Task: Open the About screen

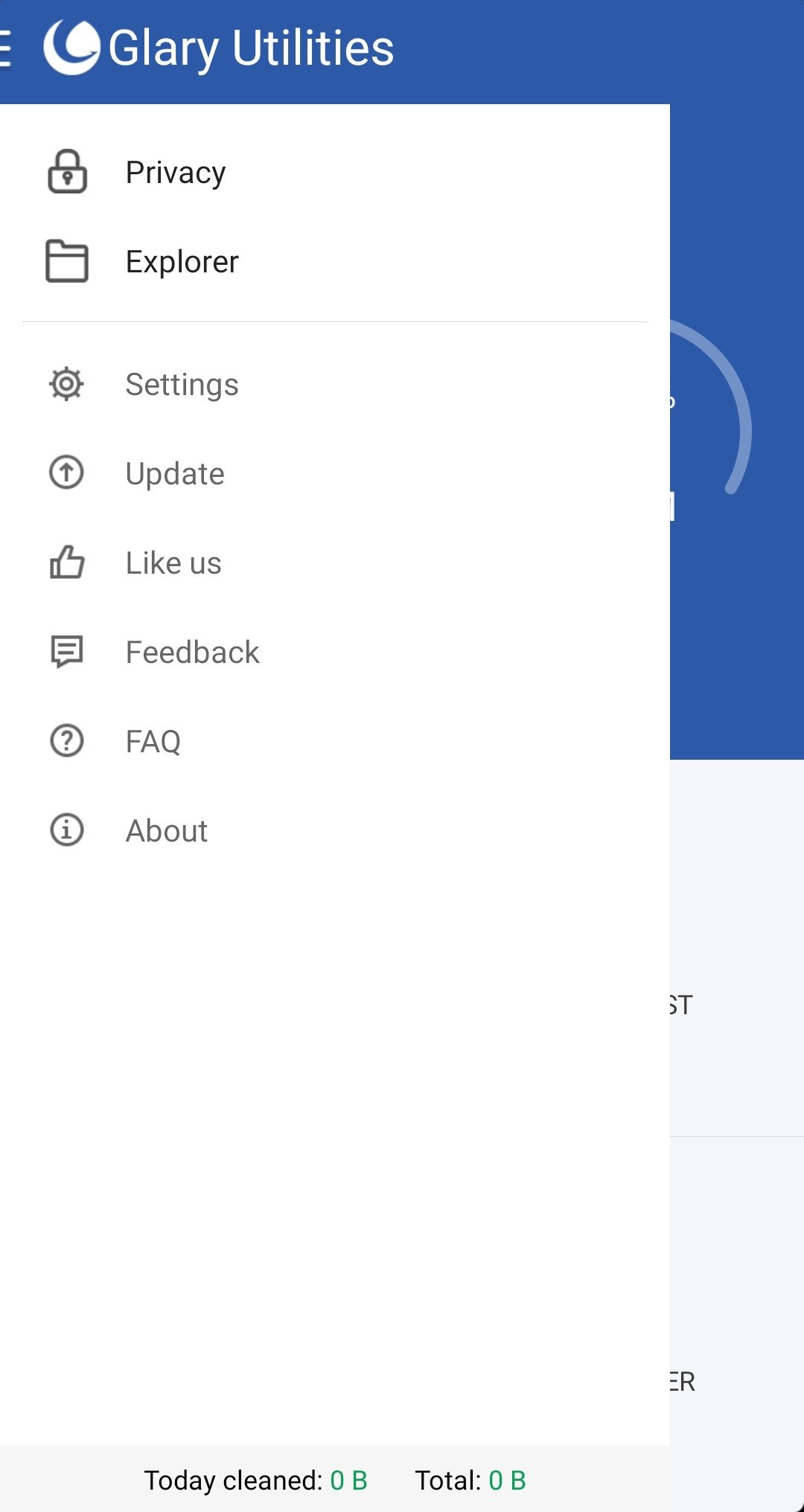Action: pyautogui.click(x=335, y=831)
